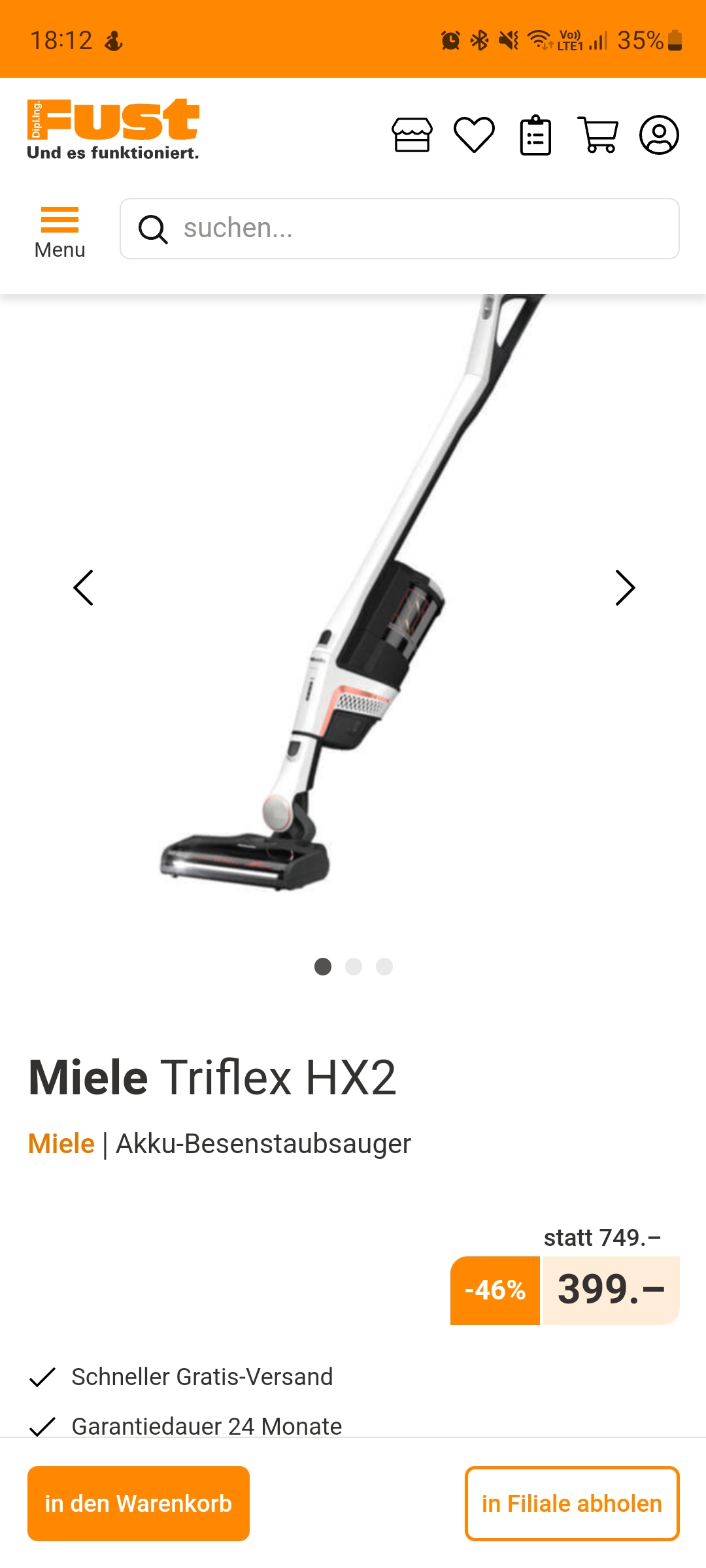Choose in Filiale abholen
Image resolution: width=706 pixels, height=1568 pixels.
[x=572, y=1503]
